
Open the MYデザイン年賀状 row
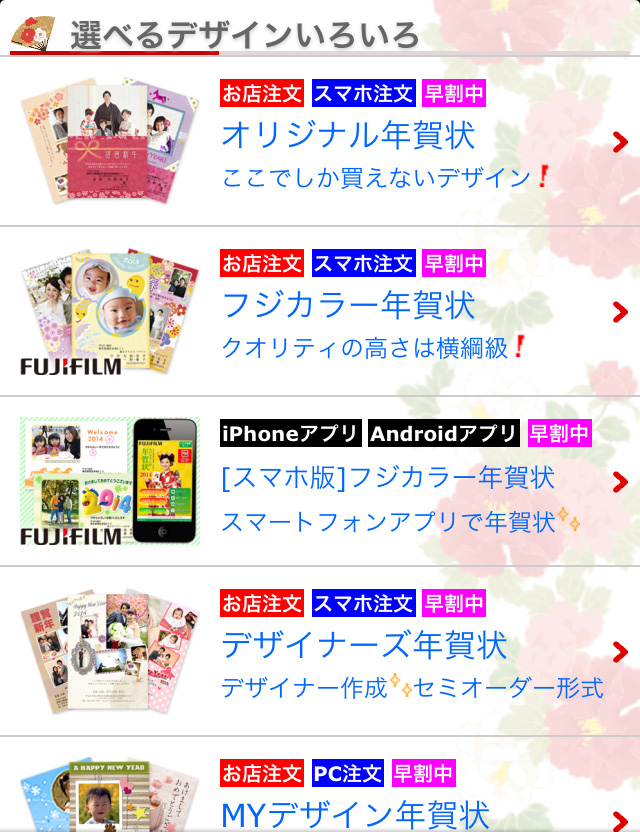pos(355,812)
